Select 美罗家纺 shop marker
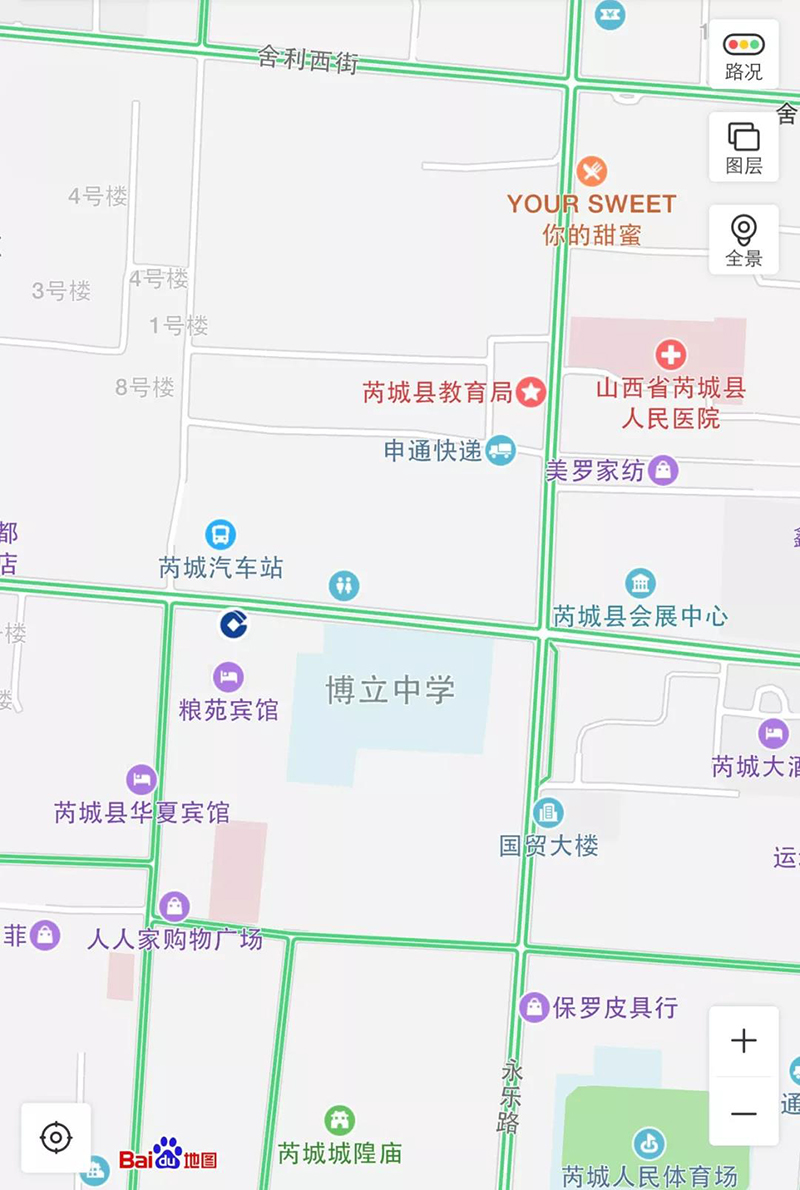The height and width of the screenshot is (1190, 800). pyautogui.click(x=663, y=470)
